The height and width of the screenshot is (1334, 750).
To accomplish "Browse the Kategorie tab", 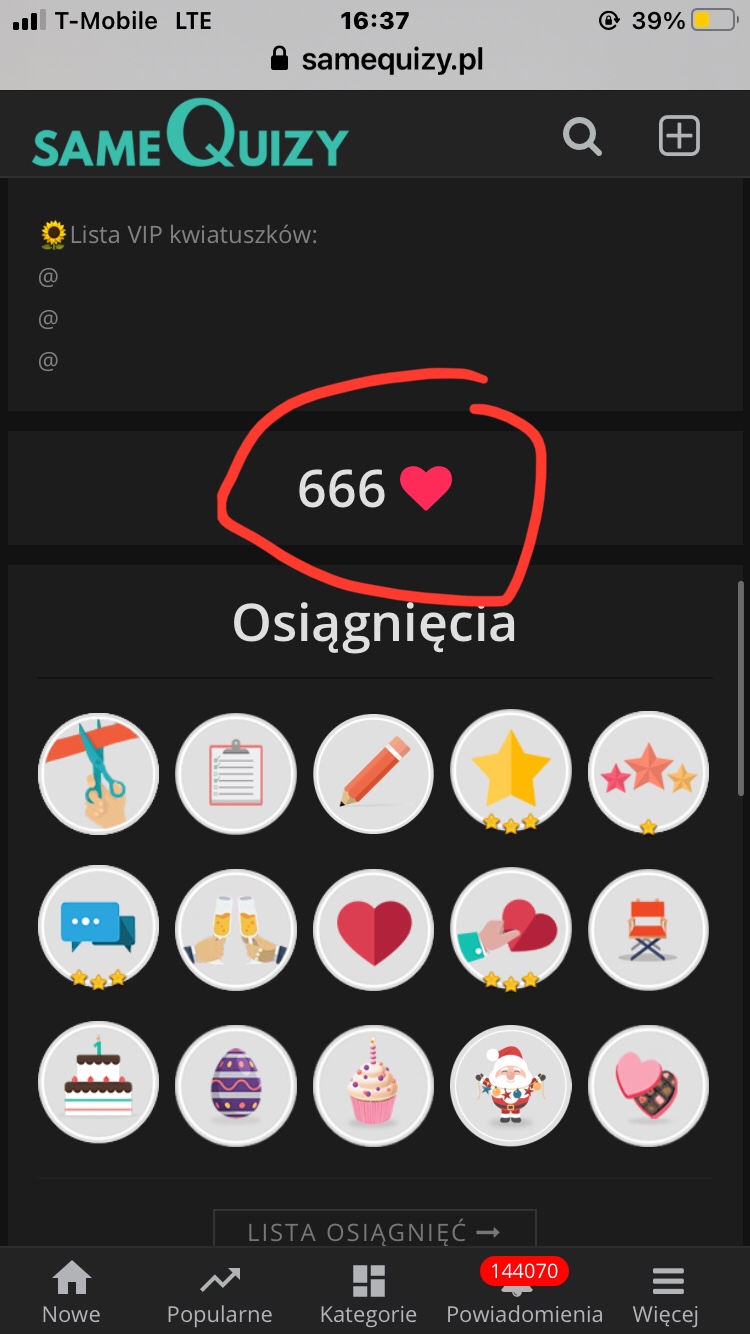I will [x=368, y=1292].
